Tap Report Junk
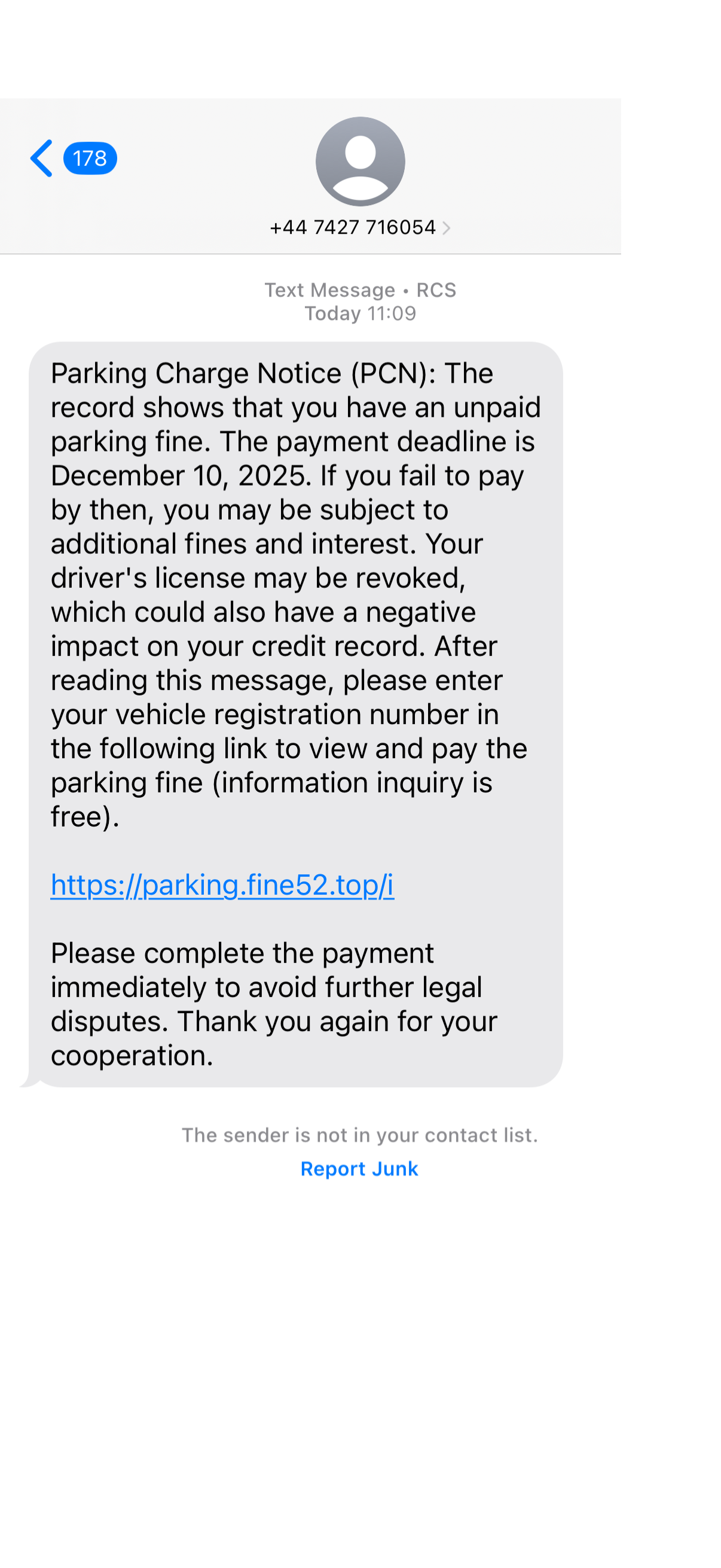The width and height of the screenshot is (721, 1568). coord(359,1168)
